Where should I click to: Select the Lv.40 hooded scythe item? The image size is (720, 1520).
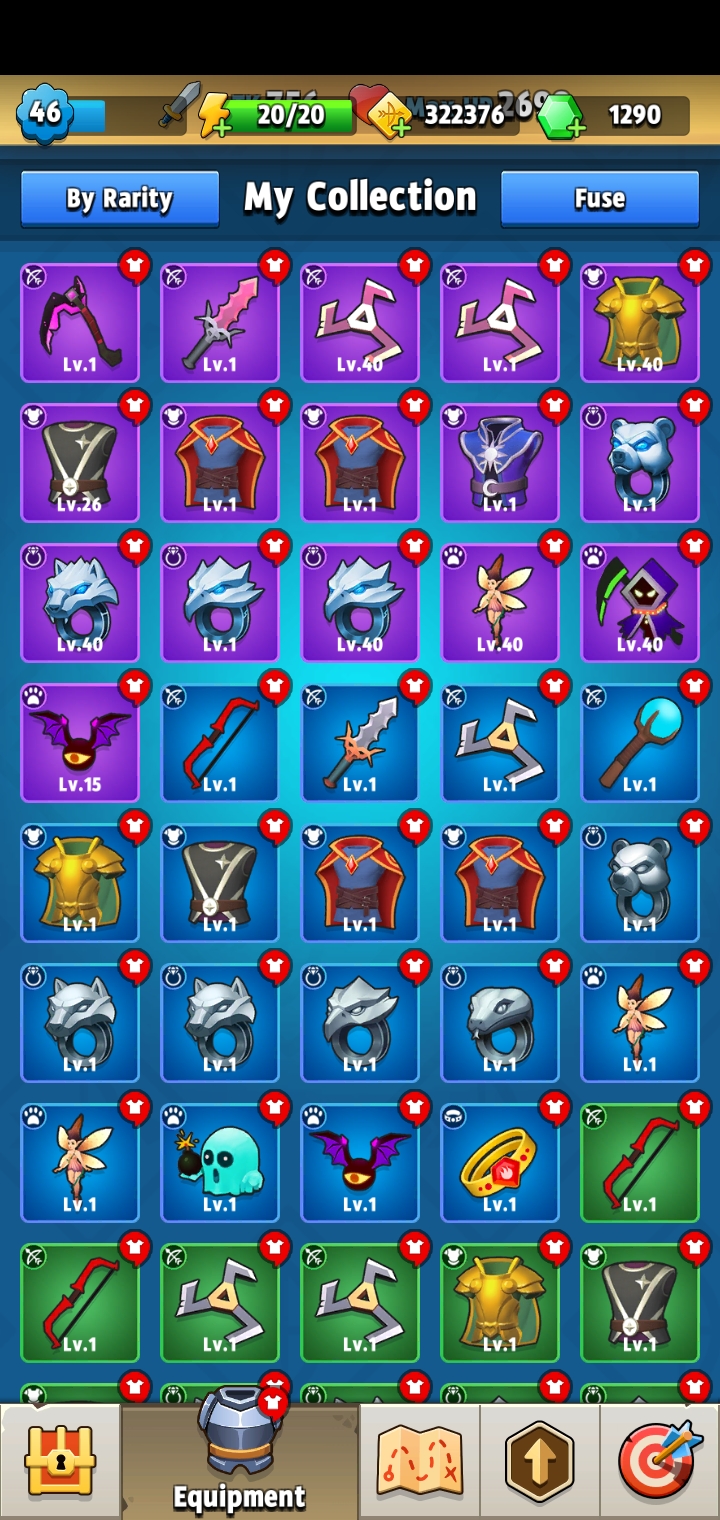pos(640,600)
